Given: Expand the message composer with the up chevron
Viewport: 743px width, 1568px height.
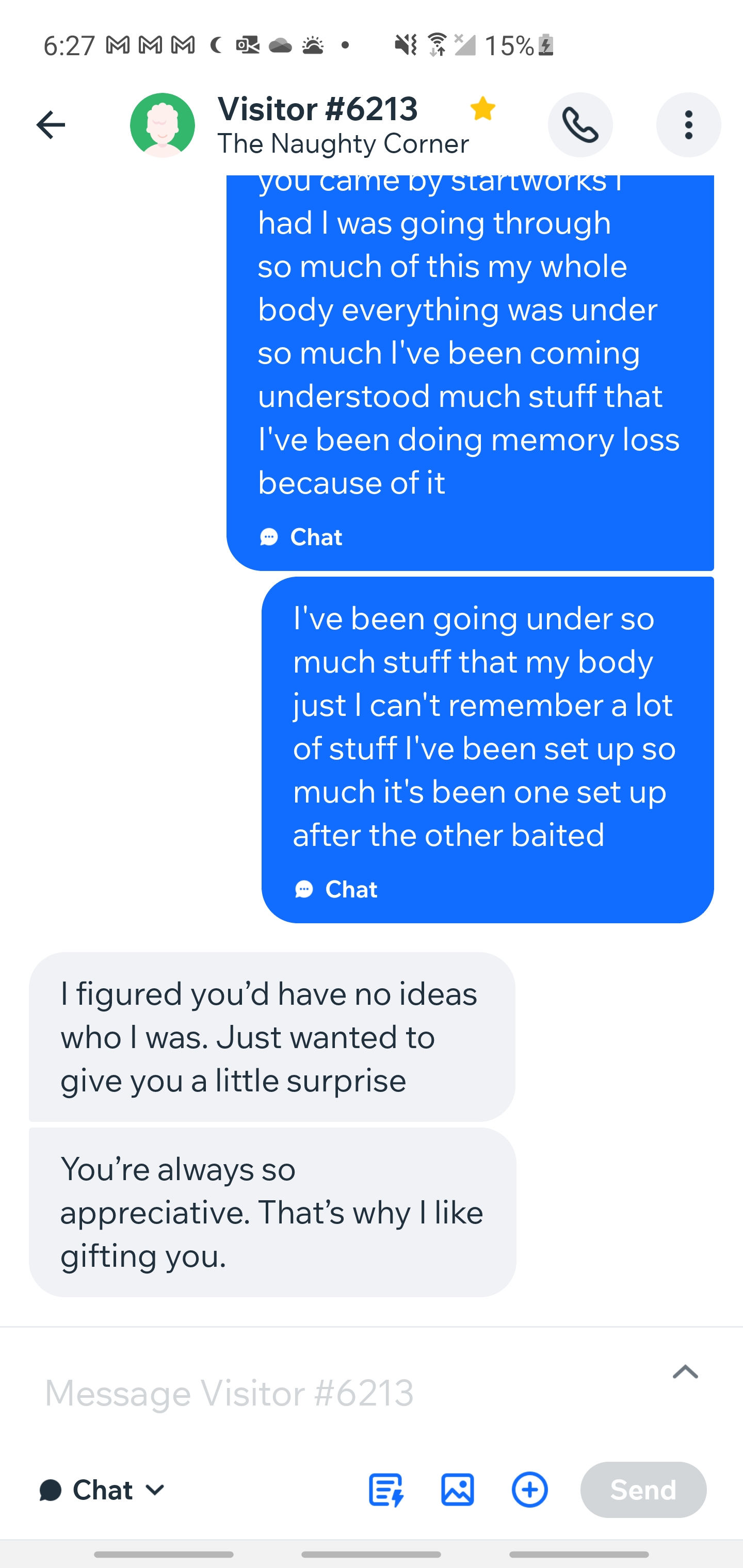Looking at the screenshot, I should pyautogui.click(x=685, y=1372).
